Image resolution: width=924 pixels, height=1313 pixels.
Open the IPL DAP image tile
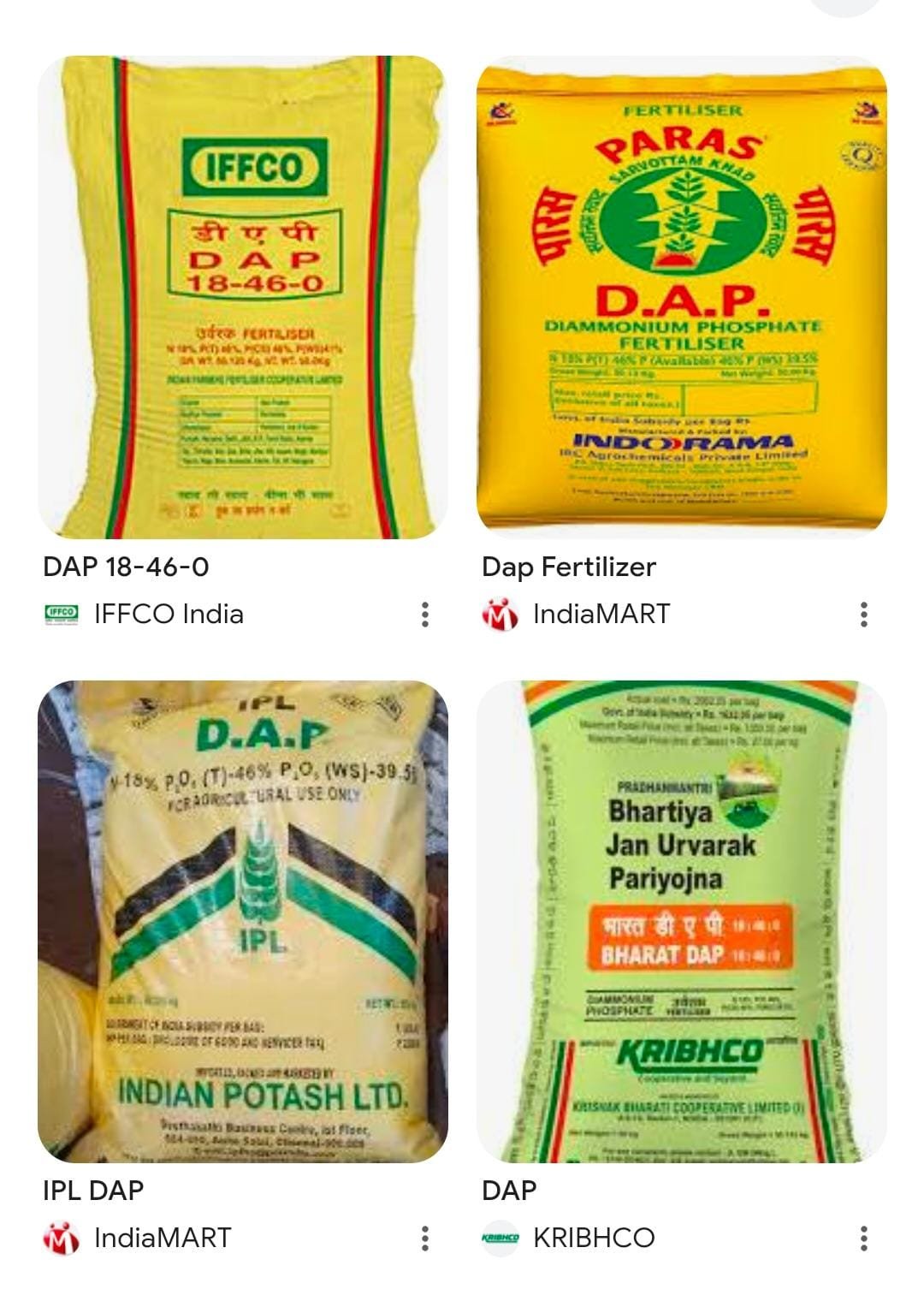242,921
